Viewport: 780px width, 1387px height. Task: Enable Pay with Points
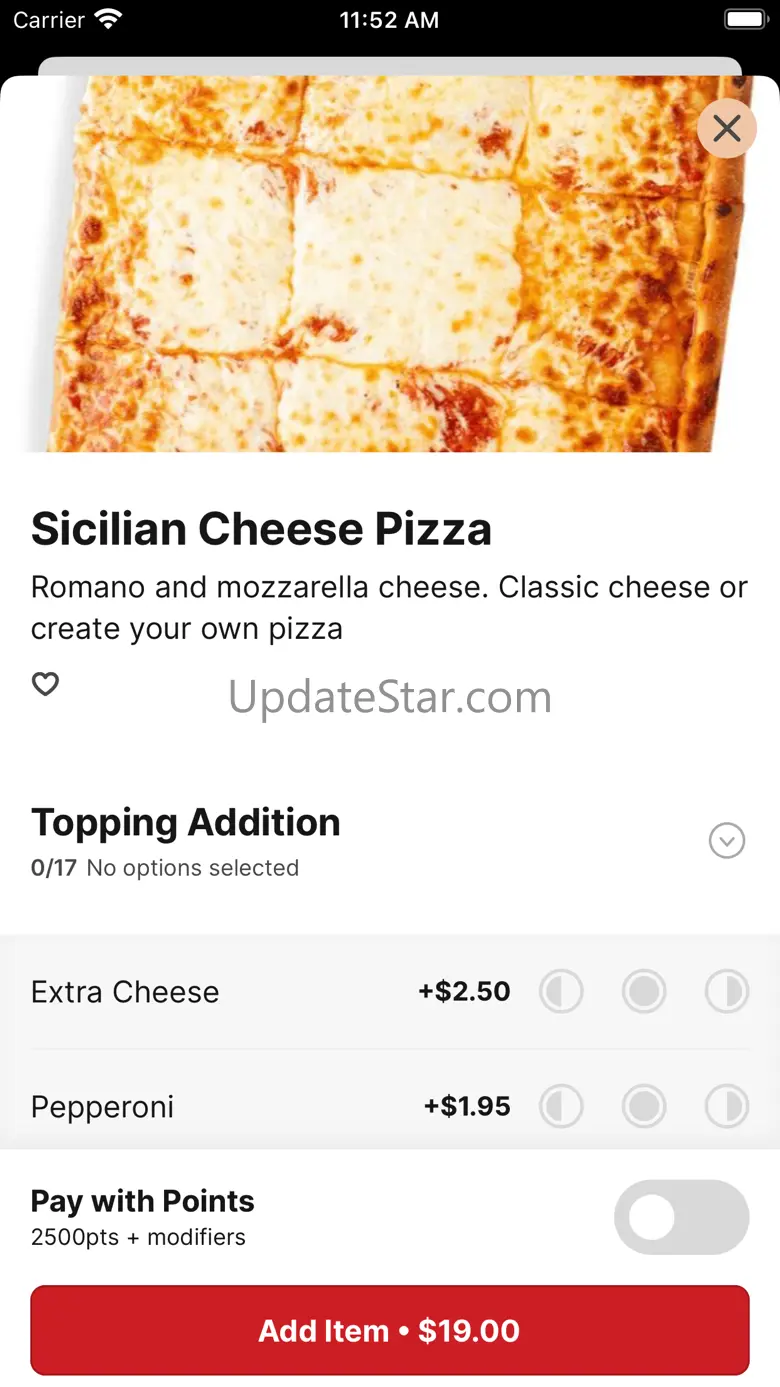pyautogui.click(x=681, y=1217)
